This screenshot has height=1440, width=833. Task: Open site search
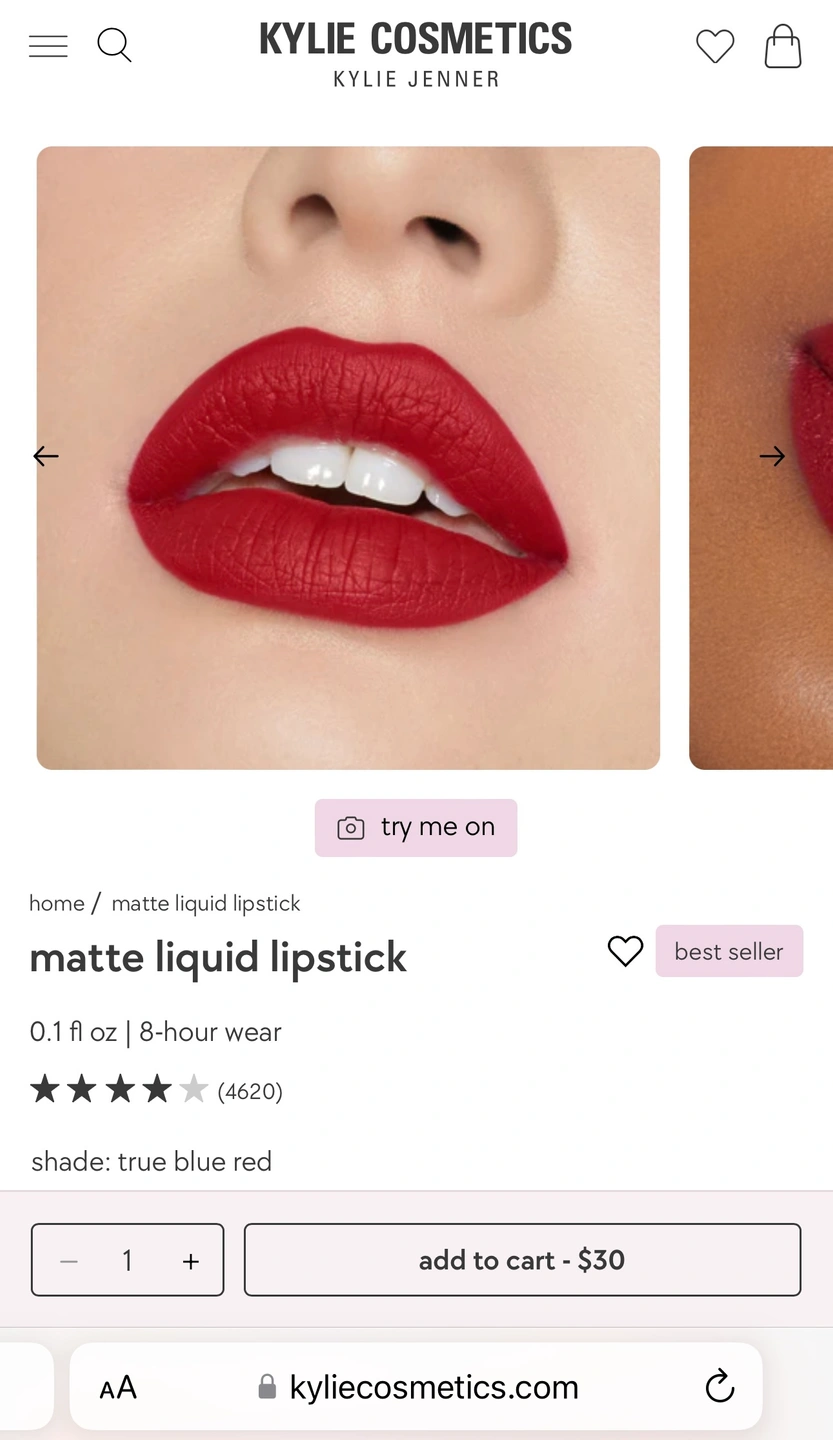pos(114,46)
